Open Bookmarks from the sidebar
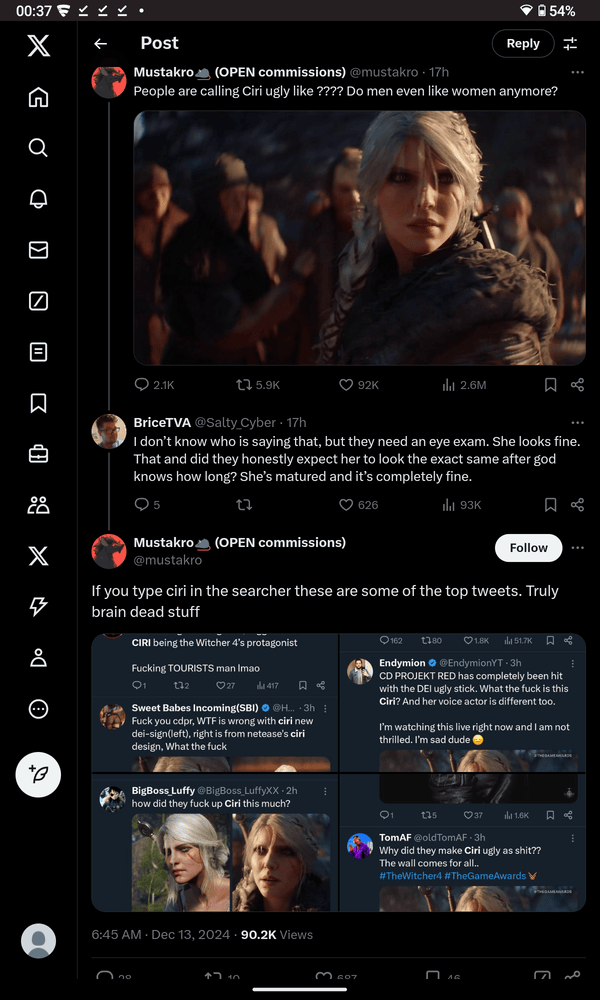600x1000 pixels. [x=38, y=402]
